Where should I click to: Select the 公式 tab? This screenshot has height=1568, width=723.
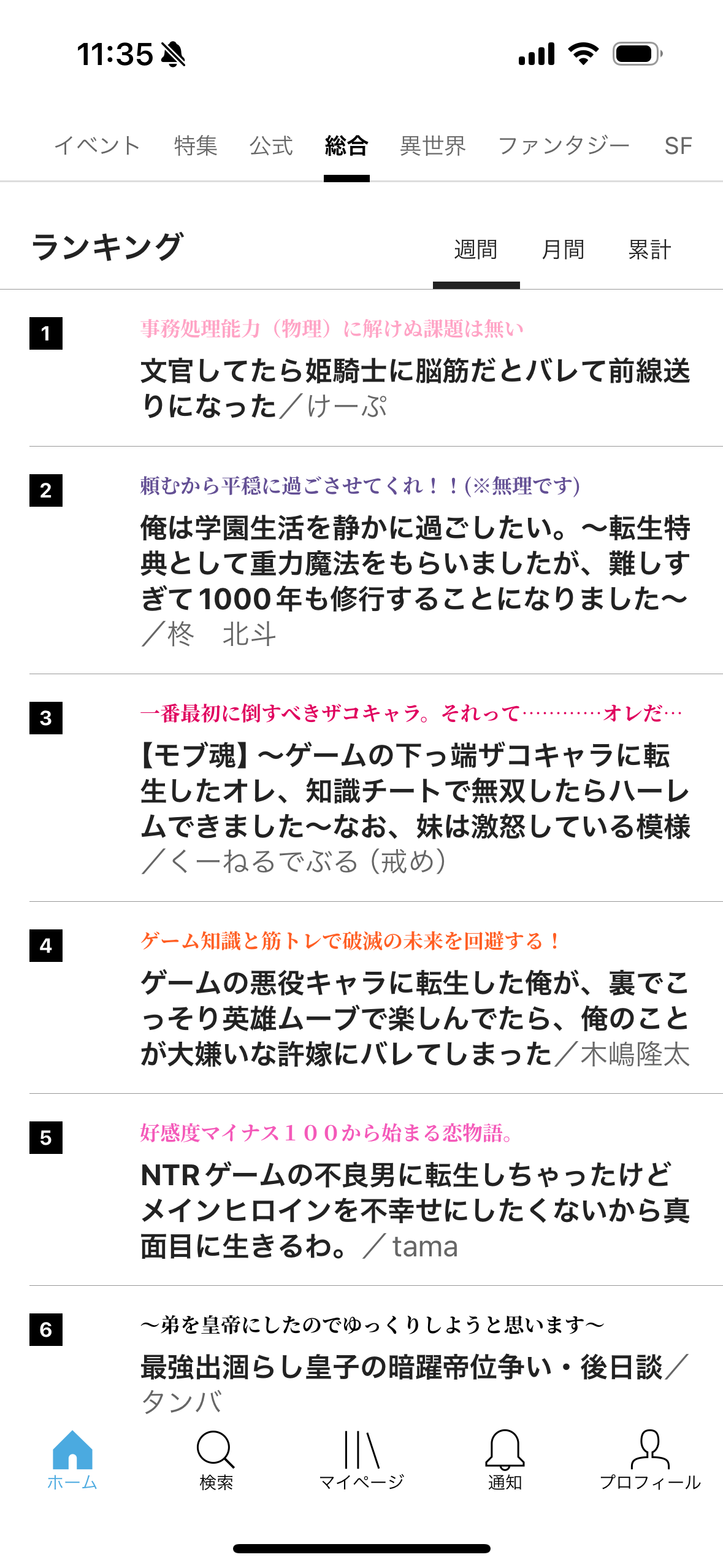271,146
